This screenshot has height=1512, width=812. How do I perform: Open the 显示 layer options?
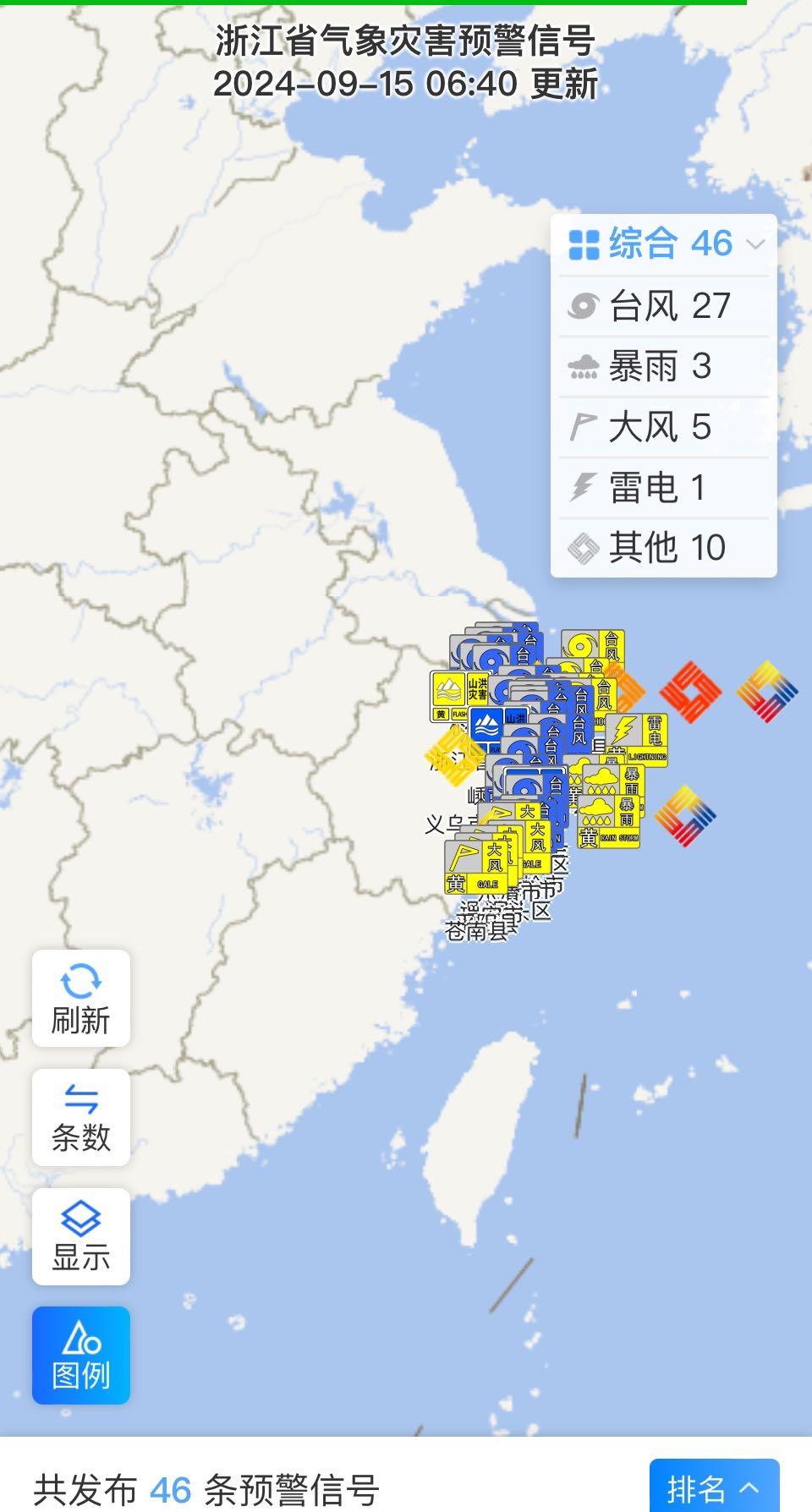[81, 1236]
